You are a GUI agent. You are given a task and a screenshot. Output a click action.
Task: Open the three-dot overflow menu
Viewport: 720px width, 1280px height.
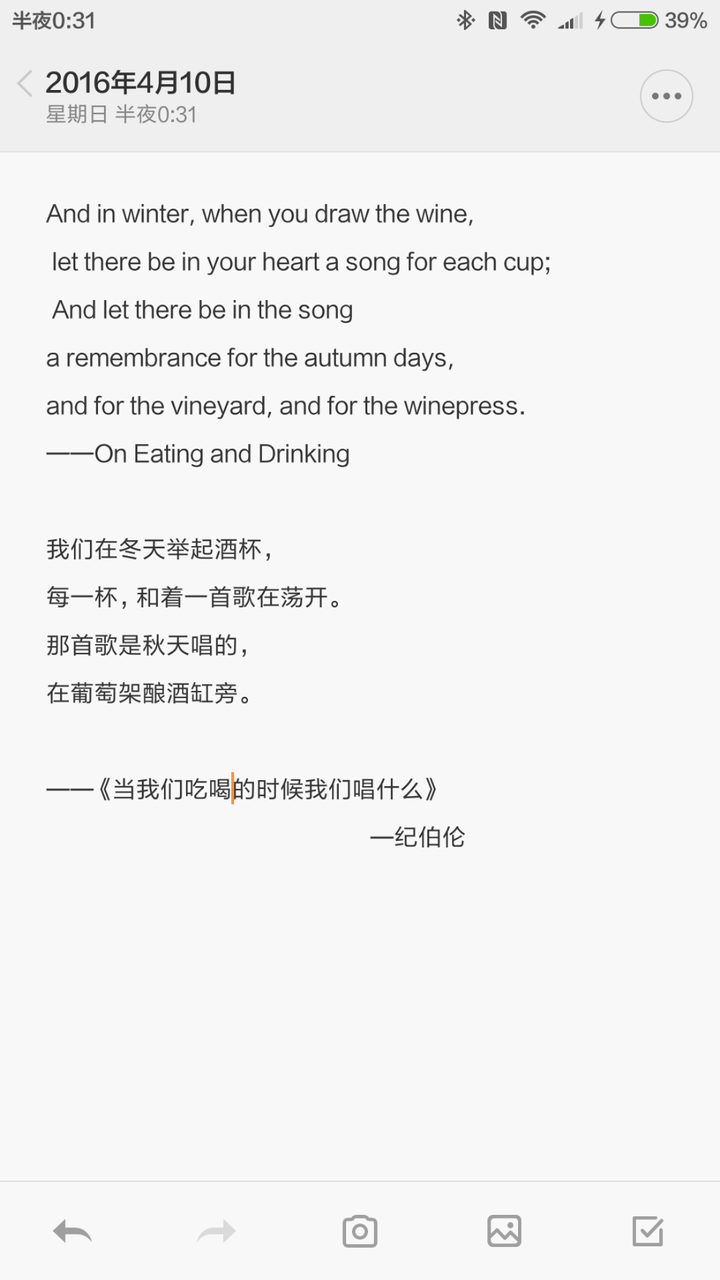[x=666, y=96]
